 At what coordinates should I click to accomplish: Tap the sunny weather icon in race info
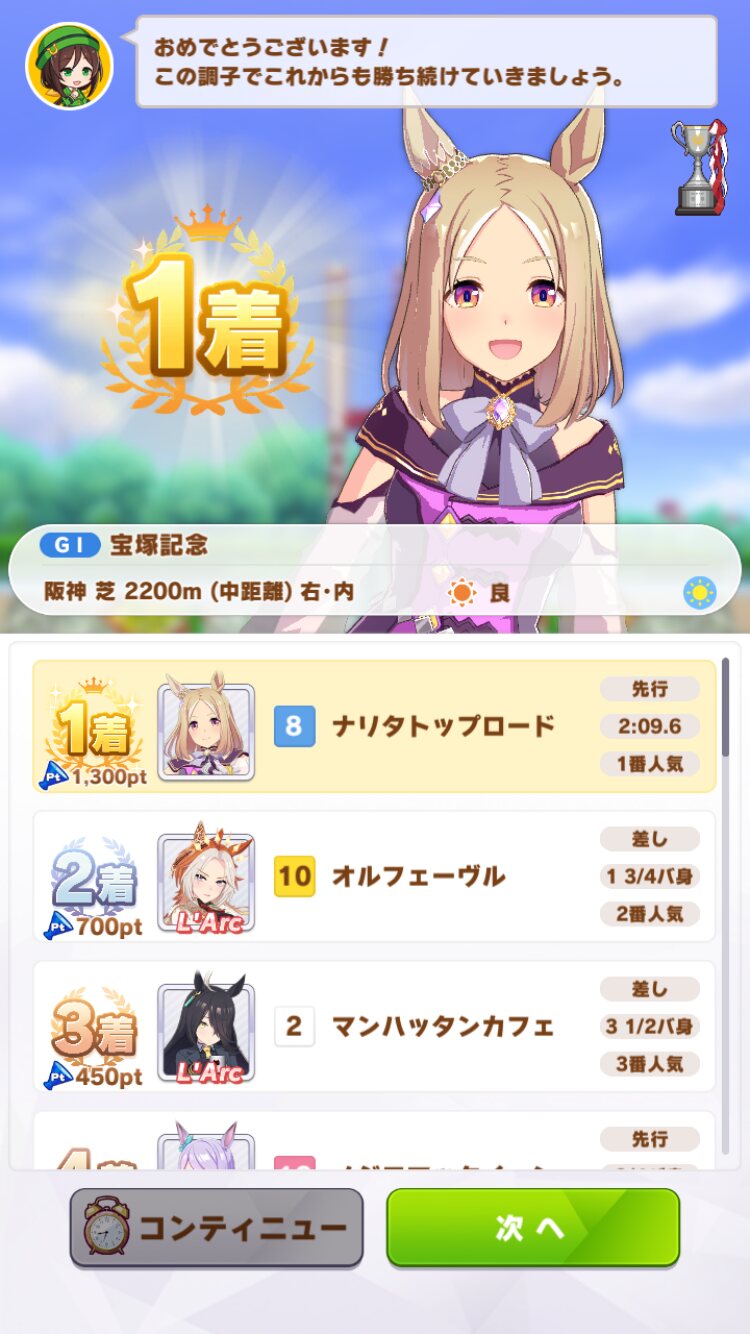tap(699, 593)
